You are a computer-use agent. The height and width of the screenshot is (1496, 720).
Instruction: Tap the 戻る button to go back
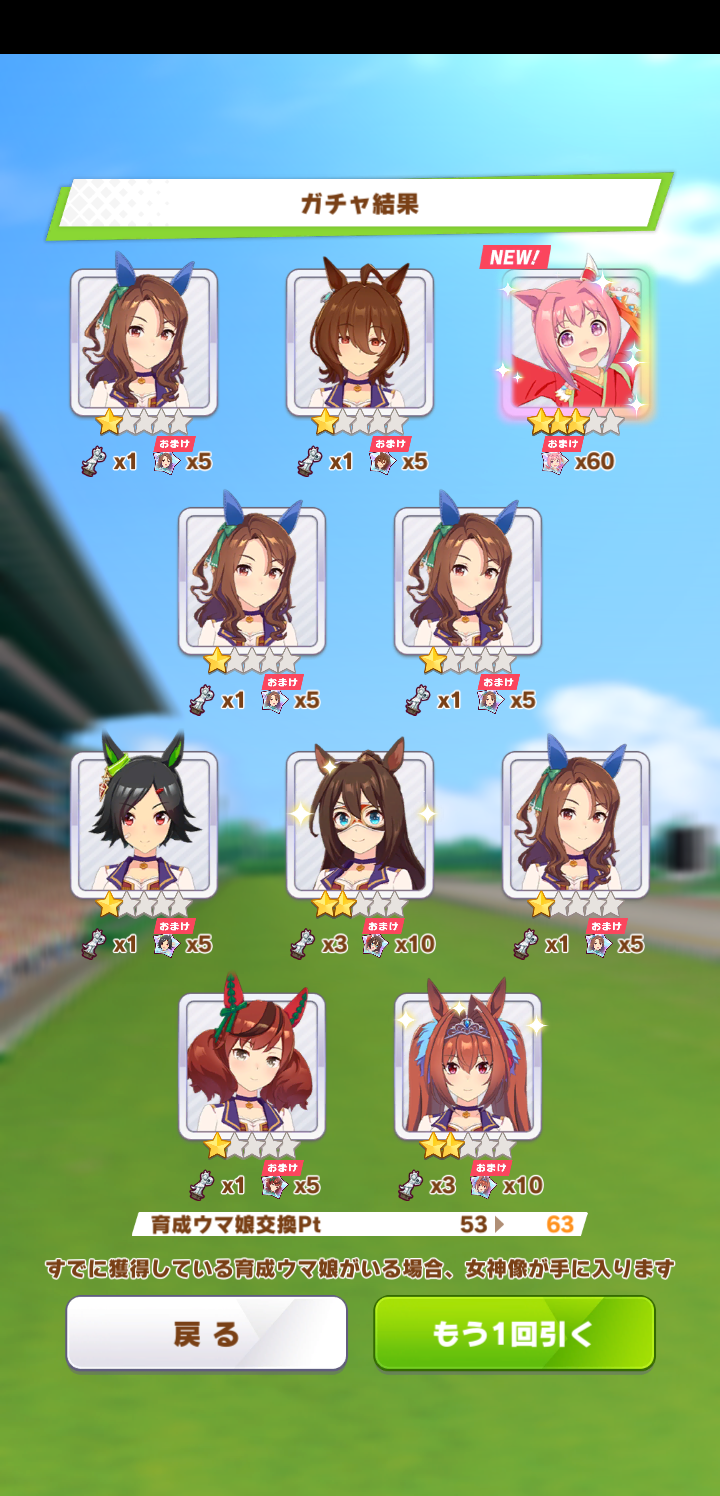tap(206, 1333)
